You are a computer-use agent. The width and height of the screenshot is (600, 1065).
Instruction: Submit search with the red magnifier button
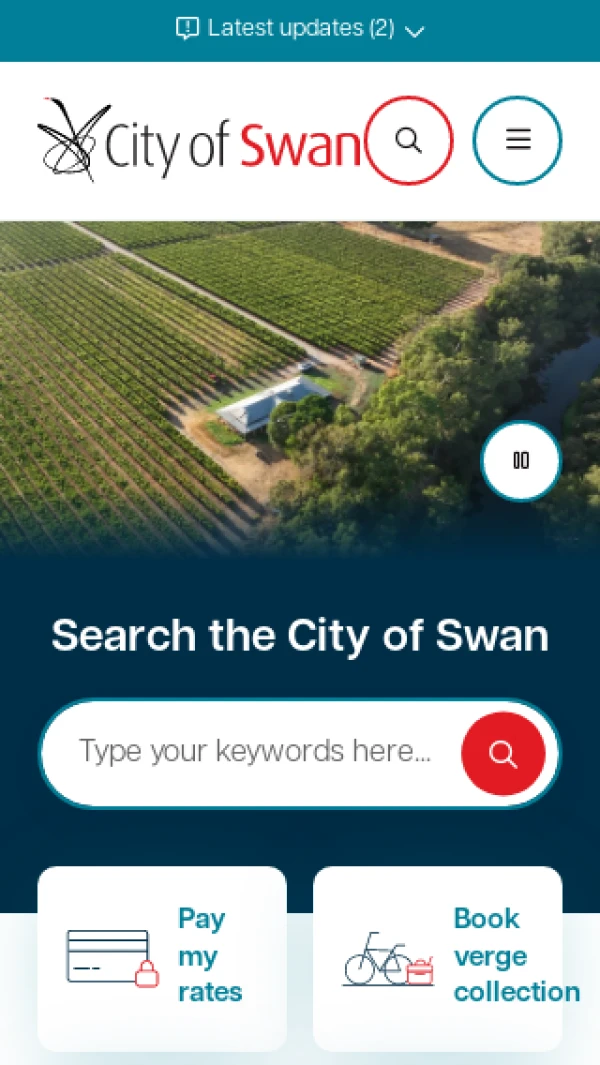(503, 754)
